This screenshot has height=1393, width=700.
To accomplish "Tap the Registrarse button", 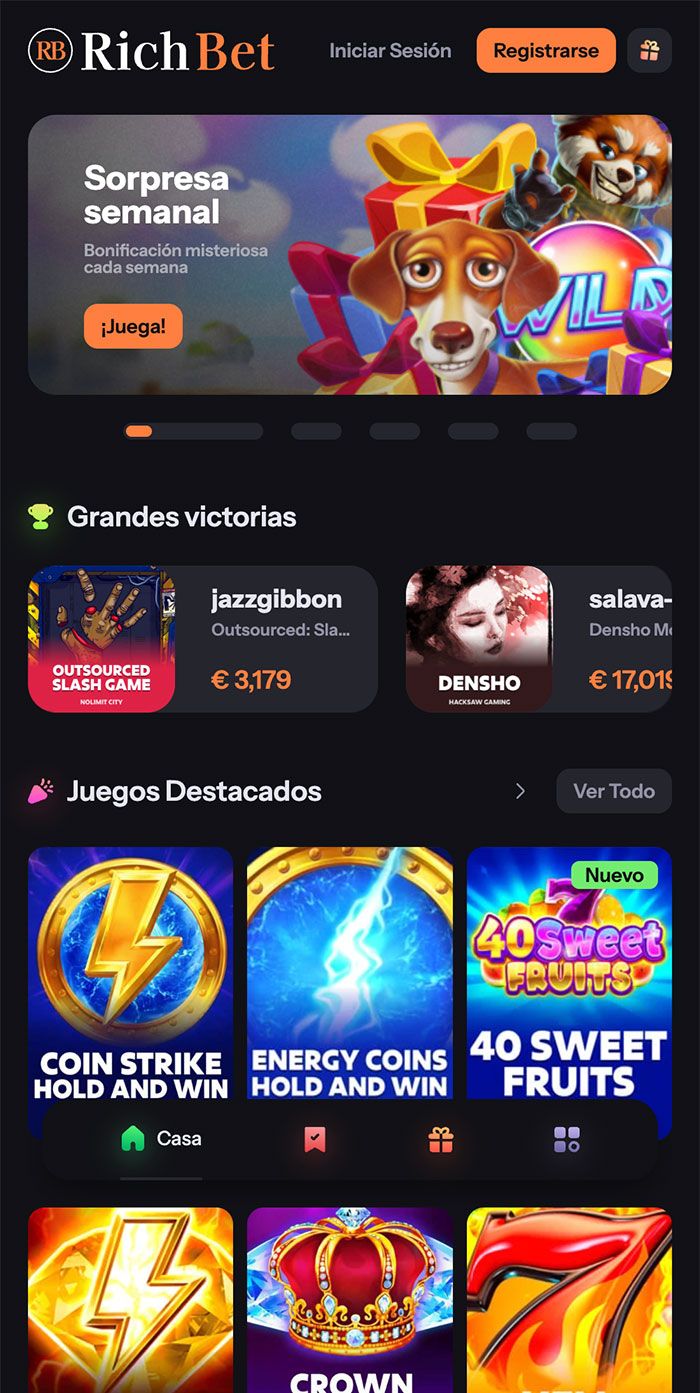I will (x=545, y=51).
